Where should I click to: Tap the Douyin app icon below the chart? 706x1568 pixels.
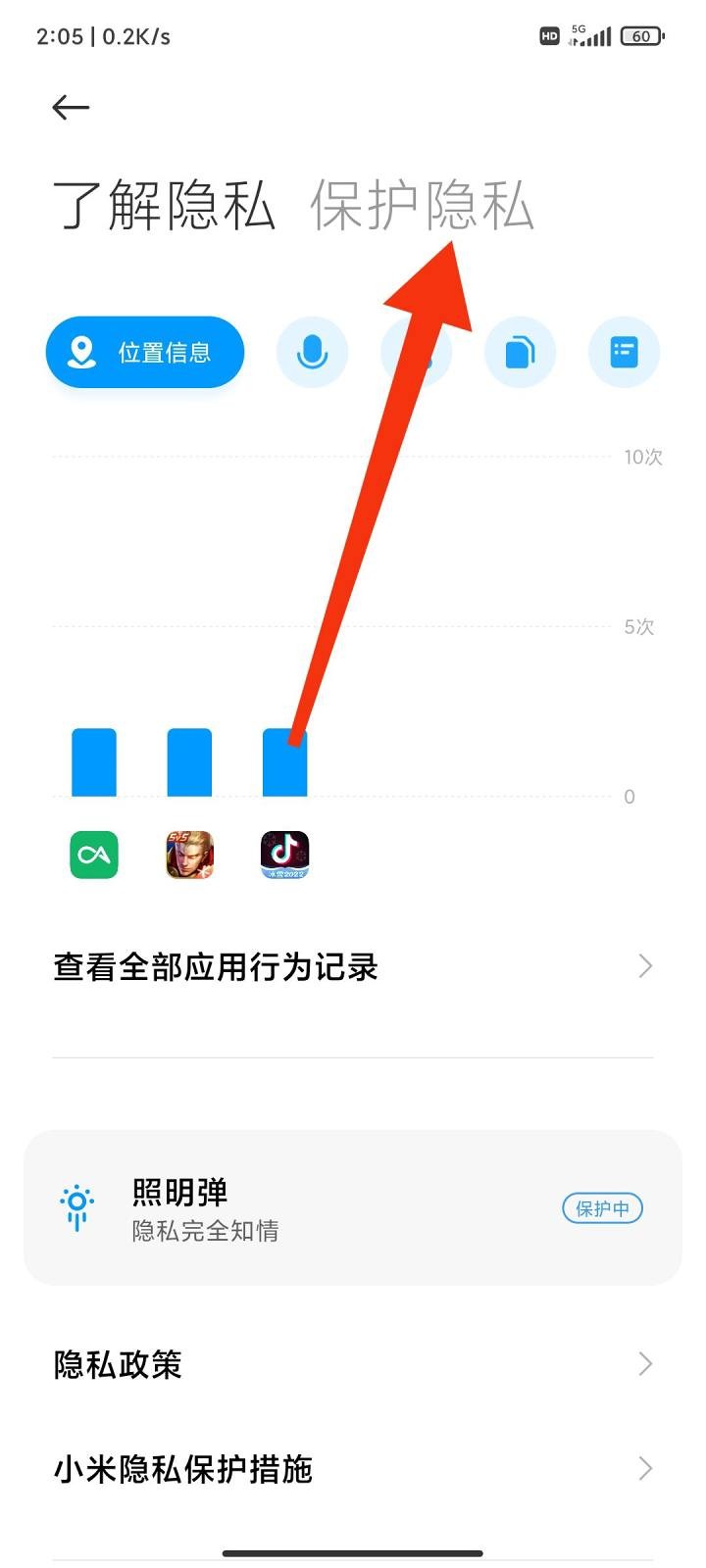click(284, 855)
